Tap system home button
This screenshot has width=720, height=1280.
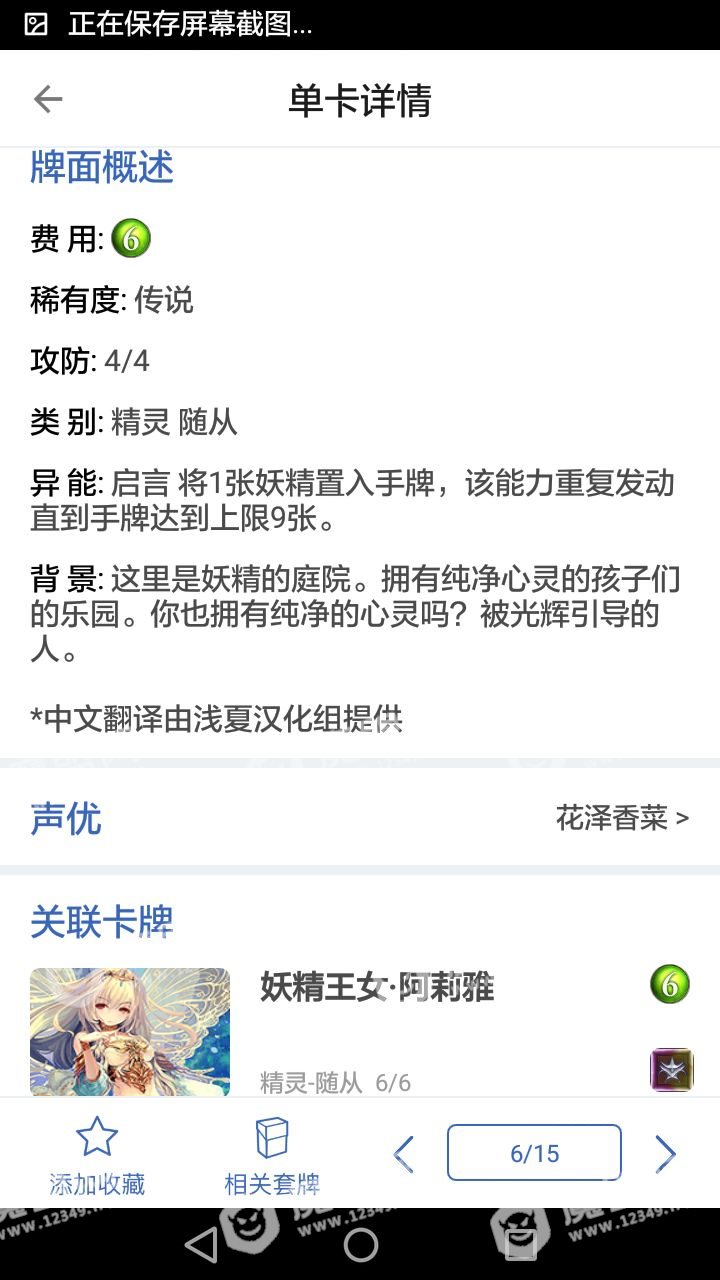[x=360, y=1245]
